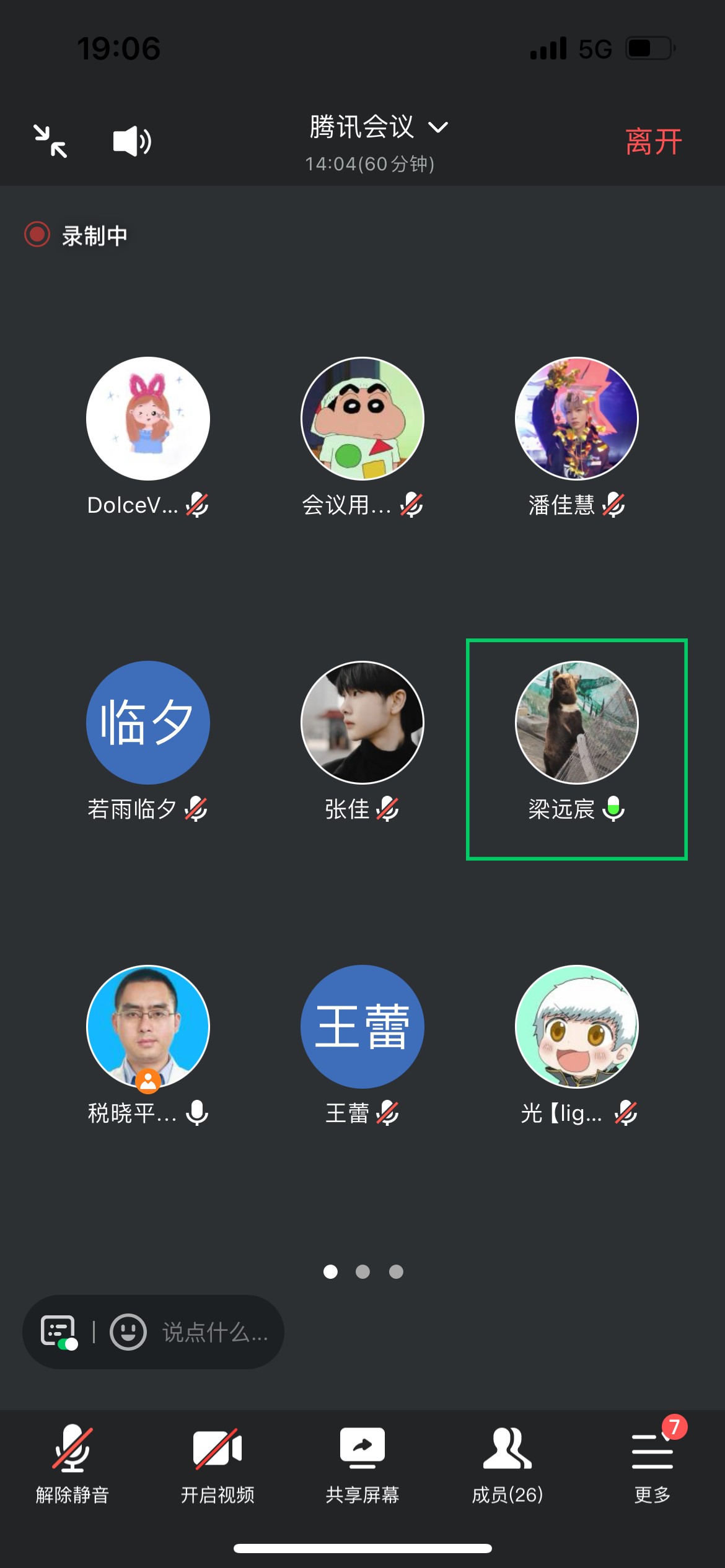
Task: Tap speaking participant 梁远宸
Action: click(x=576, y=723)
